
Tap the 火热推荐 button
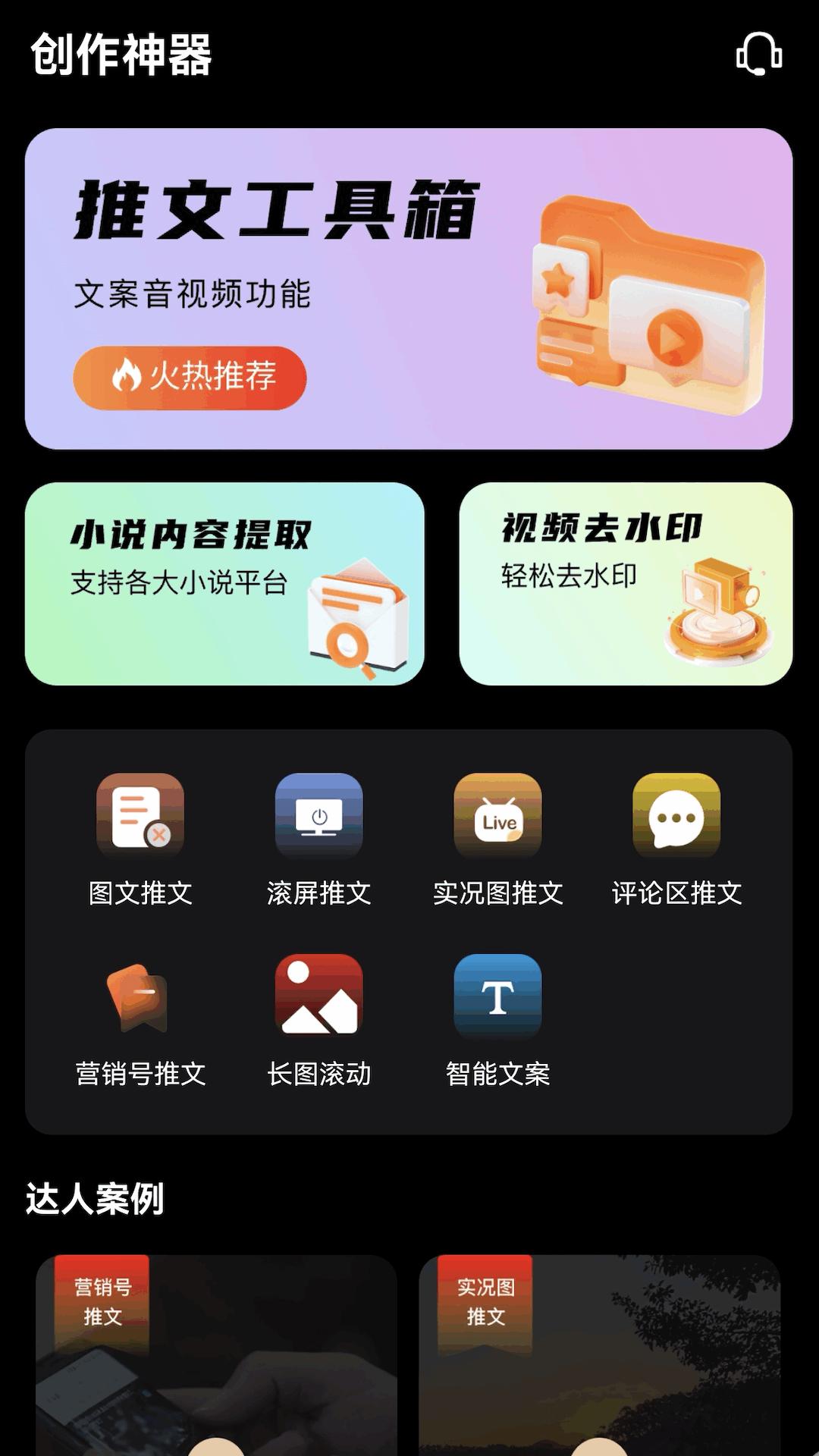190,378
